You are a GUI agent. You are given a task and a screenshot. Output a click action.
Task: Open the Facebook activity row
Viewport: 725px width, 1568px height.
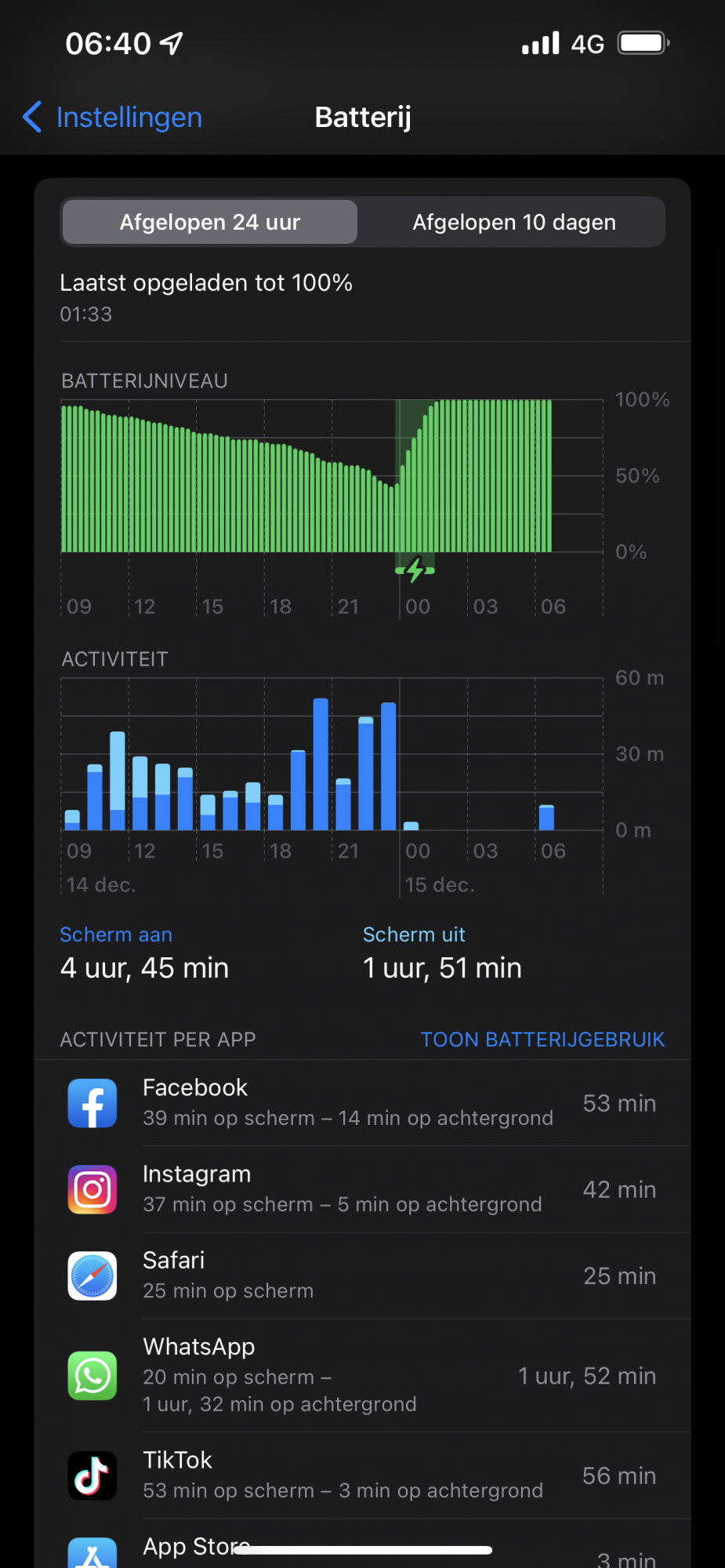[362, 1103]
